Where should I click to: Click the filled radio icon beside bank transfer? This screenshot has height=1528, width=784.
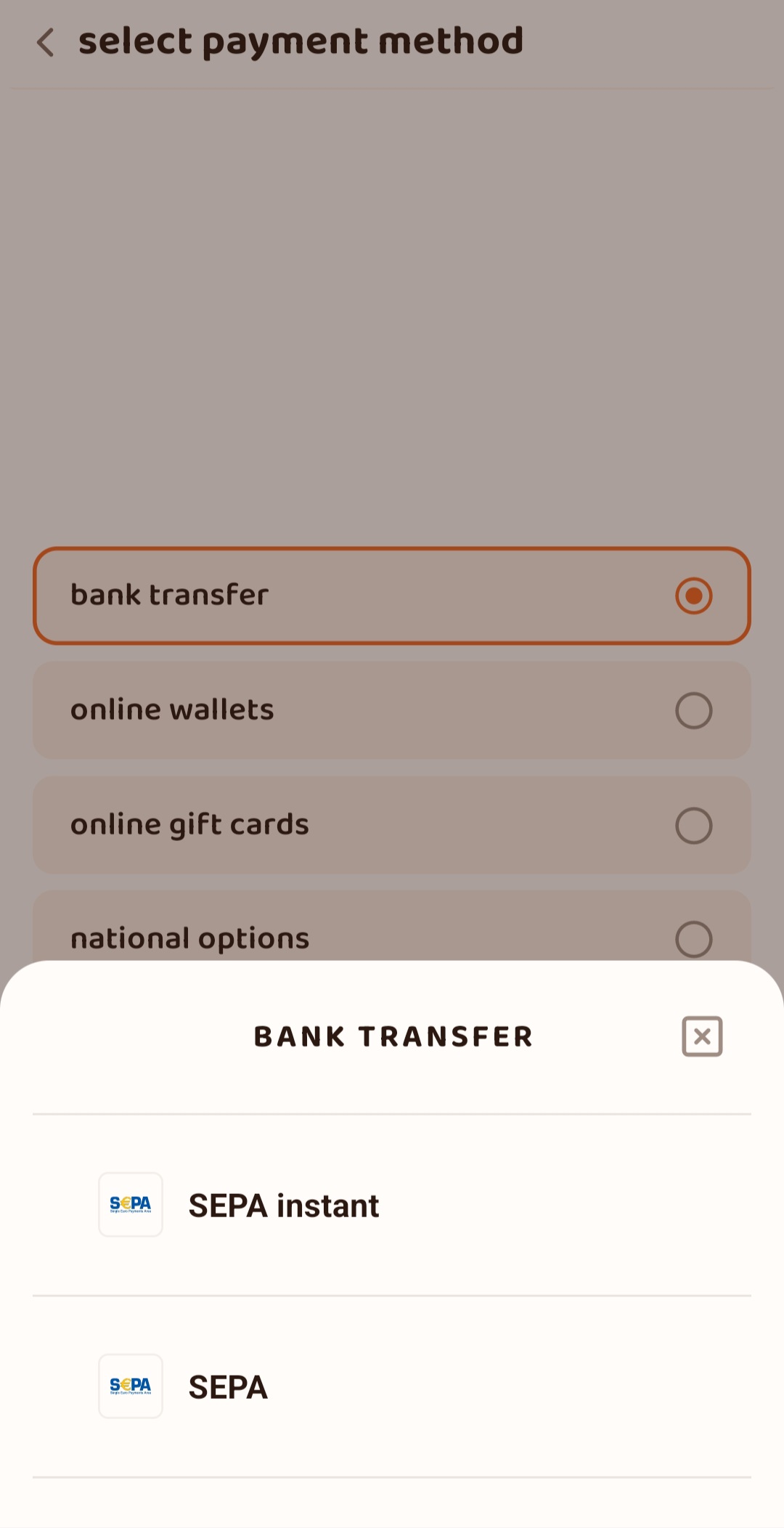(x=694, y=595)
